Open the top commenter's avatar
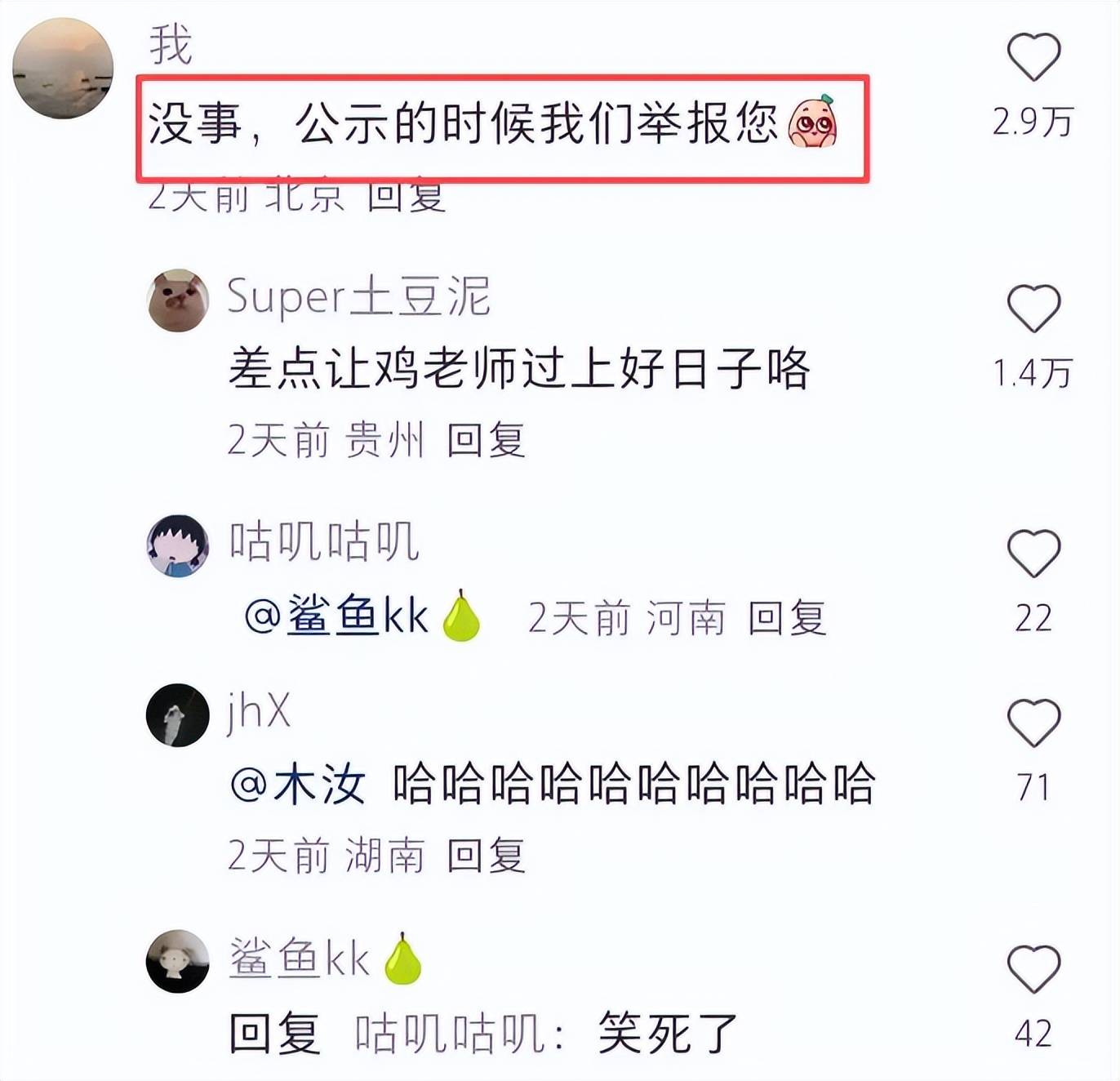Image resolution: width=1120 pixels, height=1081 pixels. pos(63,69)
